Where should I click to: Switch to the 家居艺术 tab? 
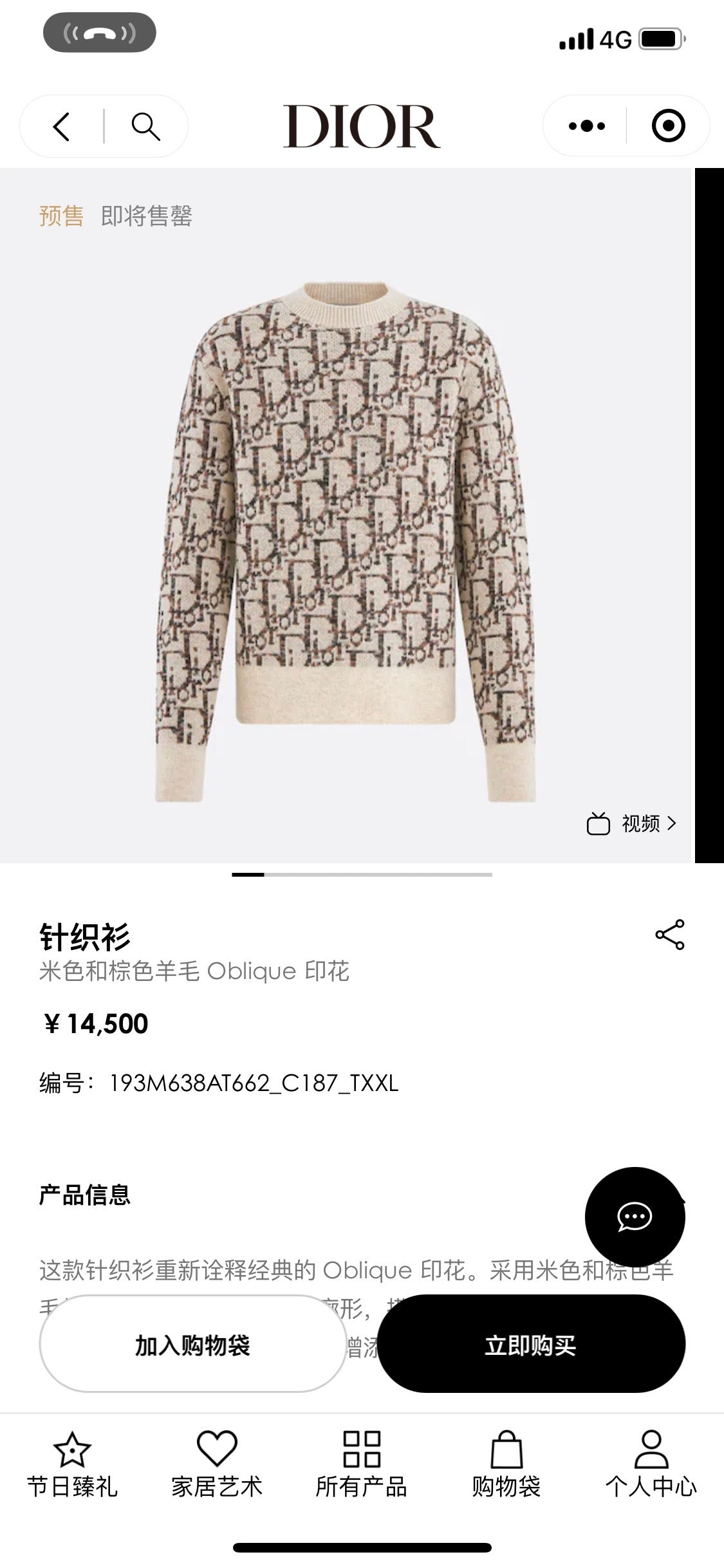(217, 1466)
